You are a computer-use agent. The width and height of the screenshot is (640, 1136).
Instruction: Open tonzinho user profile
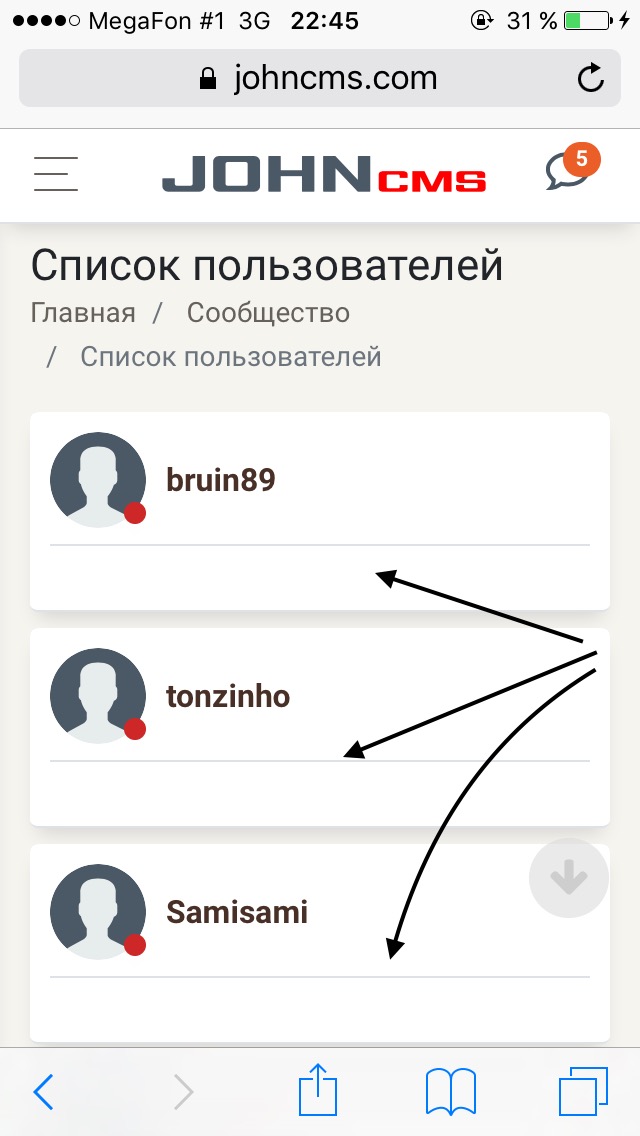pyautogui.click(x=227, y=697)
